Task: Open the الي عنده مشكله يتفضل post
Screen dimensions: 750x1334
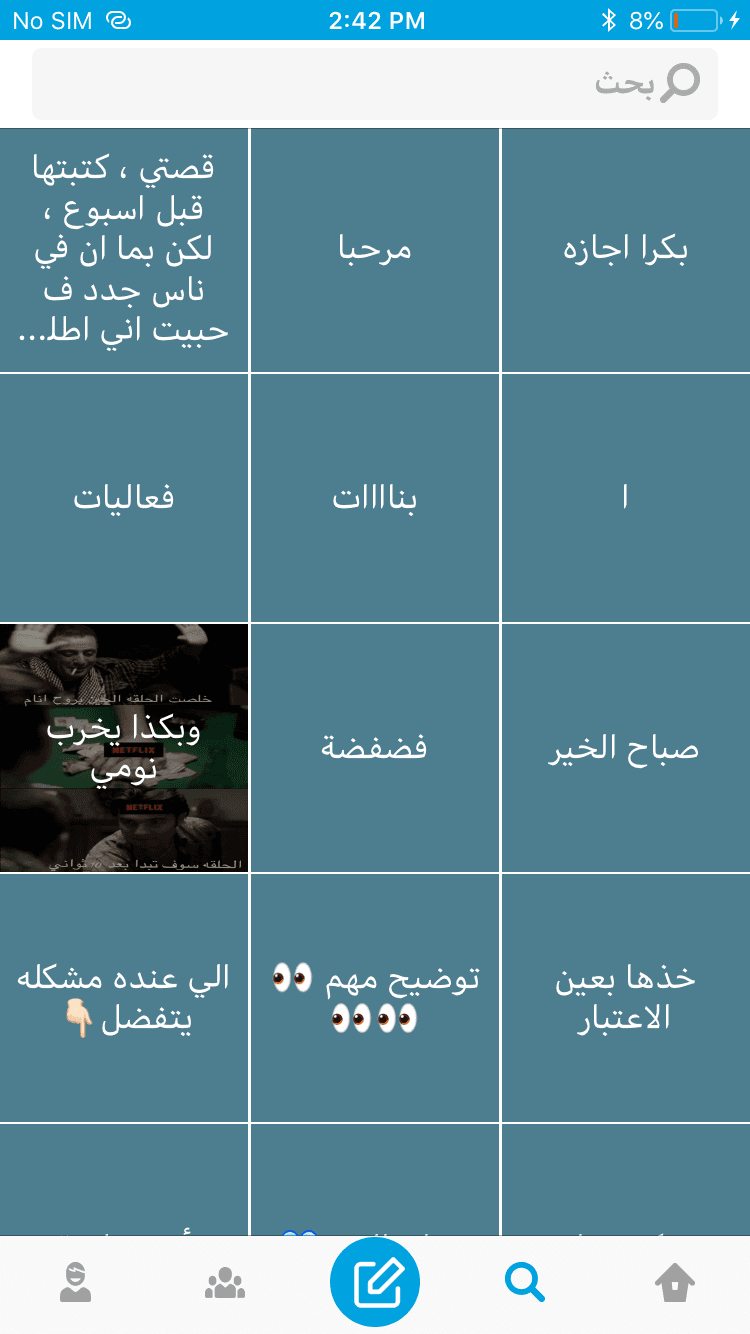Action: coord(124,998)
